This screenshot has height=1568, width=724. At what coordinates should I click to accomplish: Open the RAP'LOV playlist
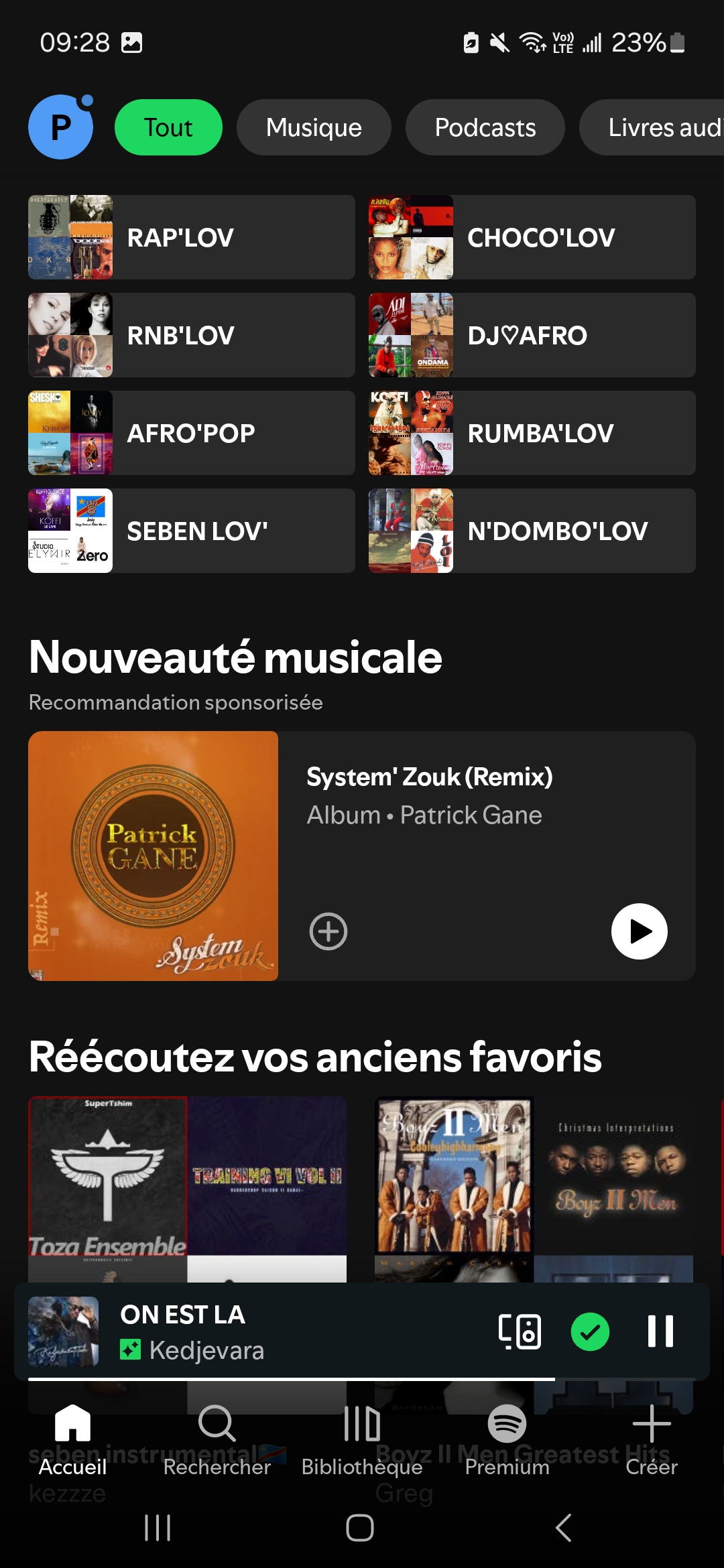click(191, 237)
